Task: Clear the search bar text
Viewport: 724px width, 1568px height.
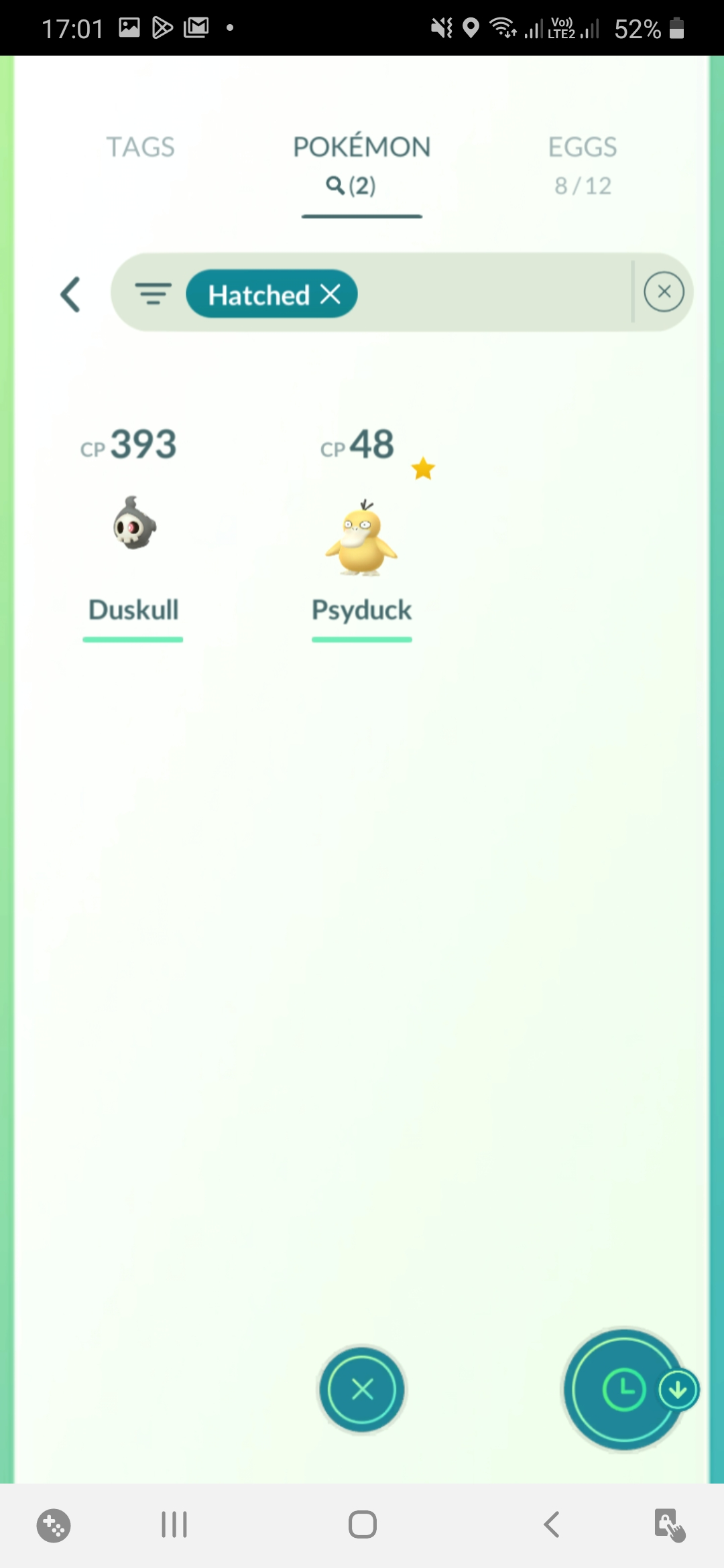Action: click(x=664, y=292)
